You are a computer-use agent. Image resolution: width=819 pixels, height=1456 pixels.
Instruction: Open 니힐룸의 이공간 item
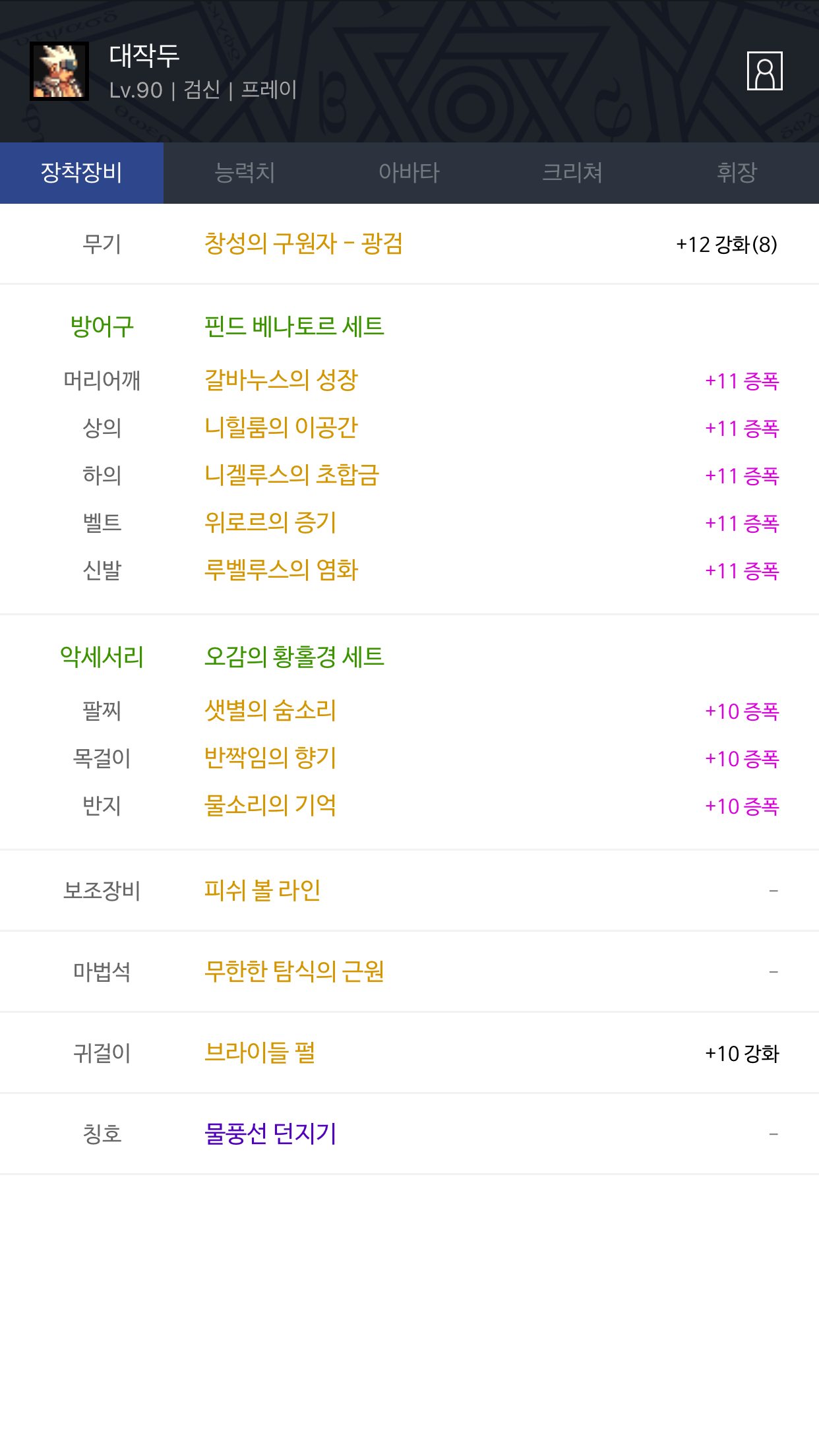281,428
